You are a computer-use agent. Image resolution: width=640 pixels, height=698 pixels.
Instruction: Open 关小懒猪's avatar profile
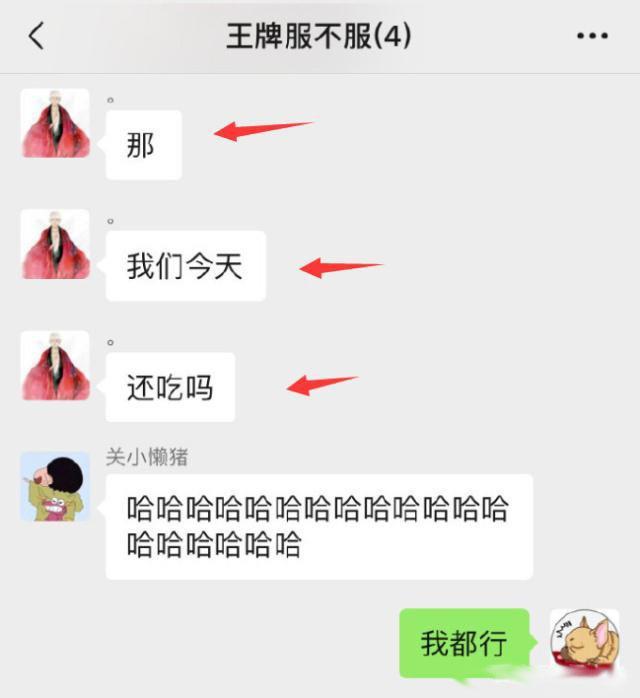(x=55, y=486)
